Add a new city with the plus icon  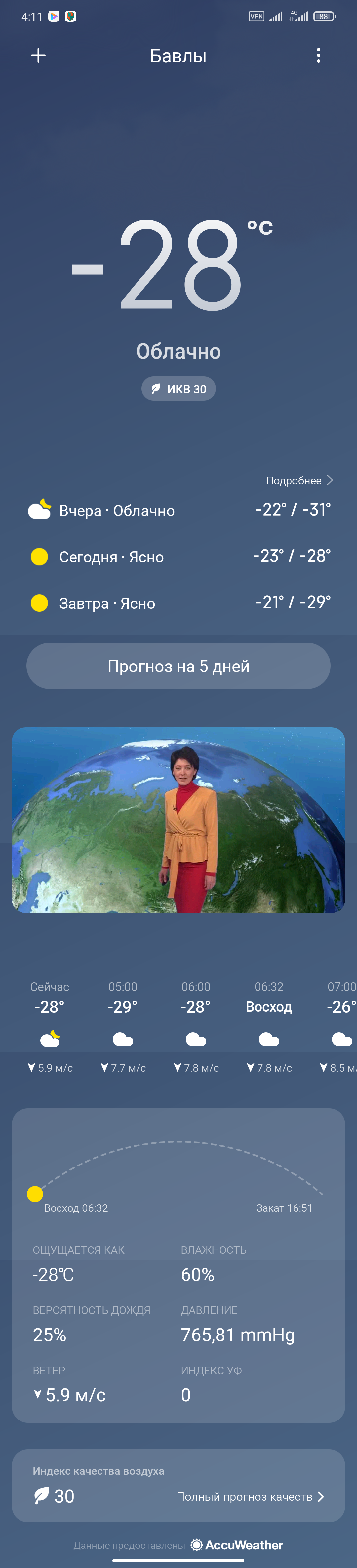(38, 55)
